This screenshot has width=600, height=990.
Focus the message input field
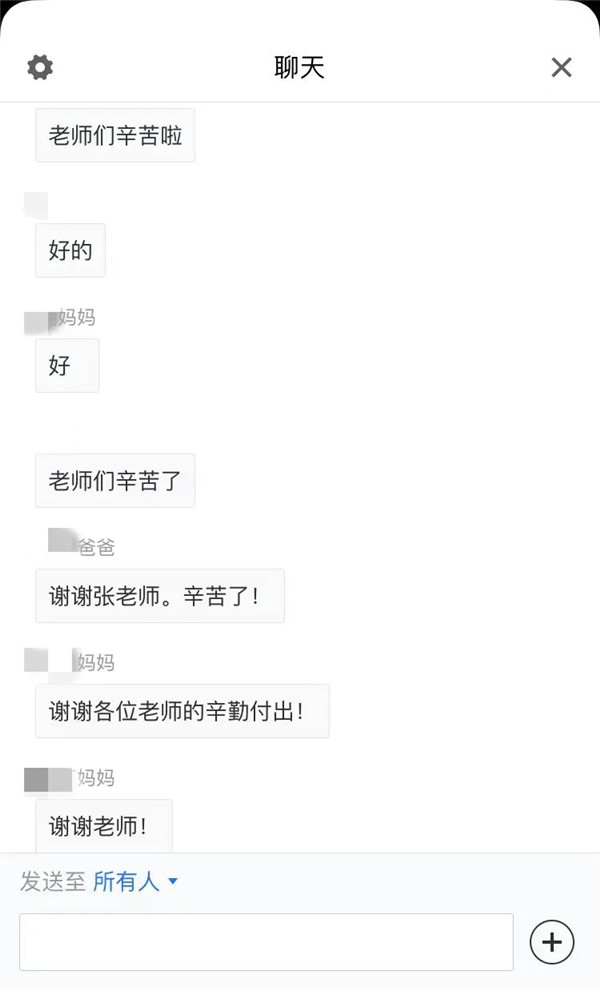pyautogui.click(x=266, y=941)
